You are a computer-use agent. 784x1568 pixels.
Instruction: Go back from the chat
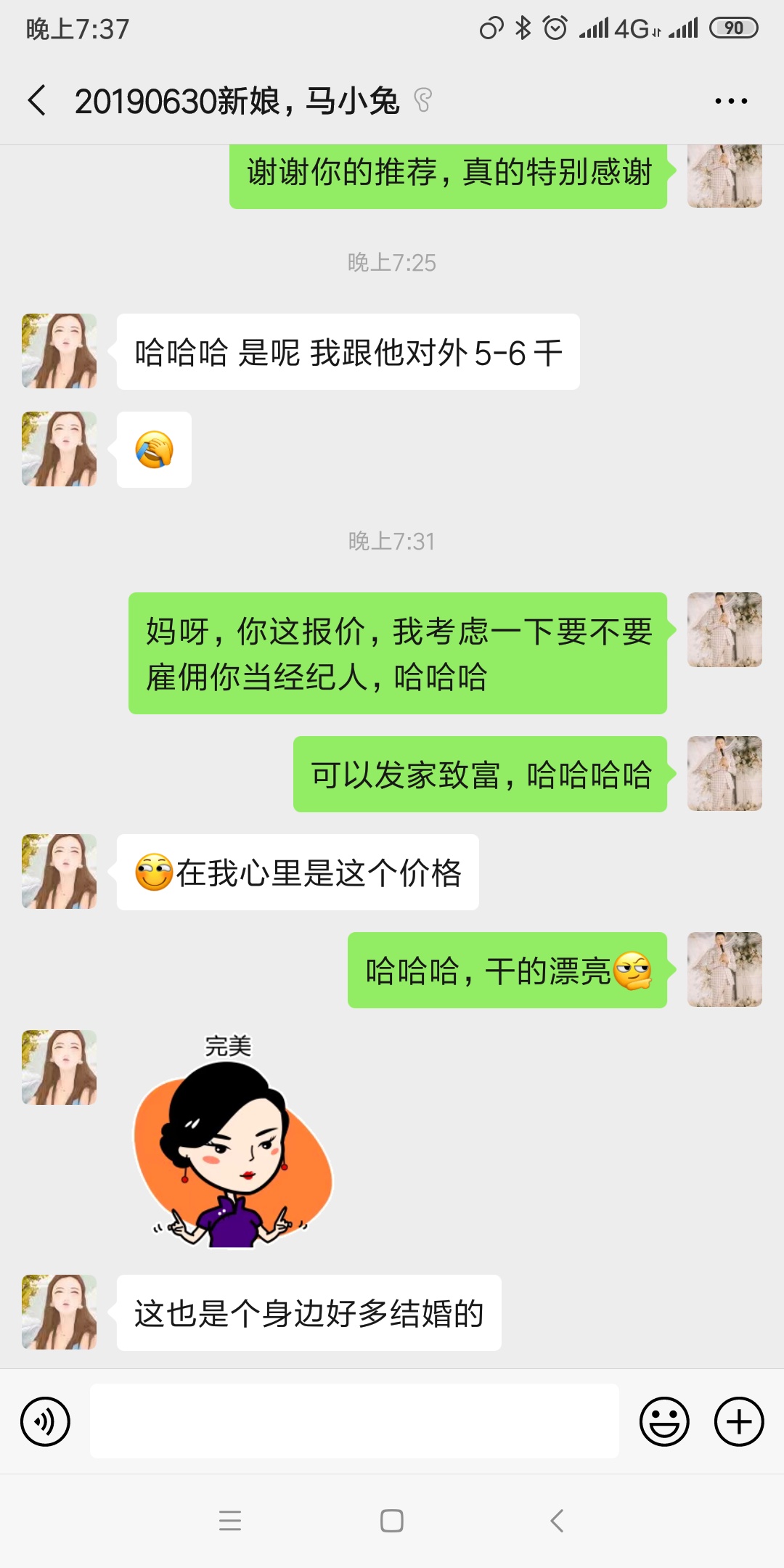(x=38, y=100)
